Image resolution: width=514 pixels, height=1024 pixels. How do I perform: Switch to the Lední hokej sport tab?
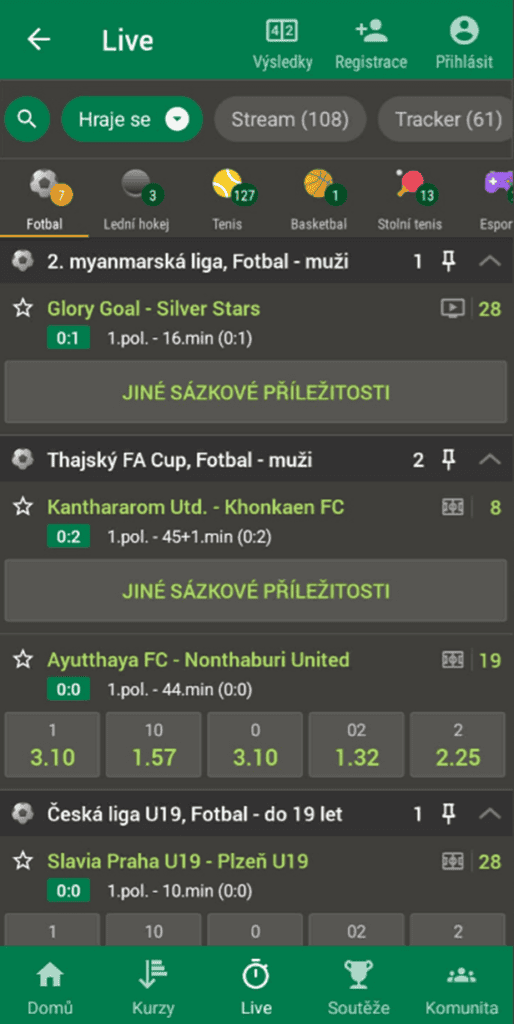pyautogui.click(x=137, y=200)
